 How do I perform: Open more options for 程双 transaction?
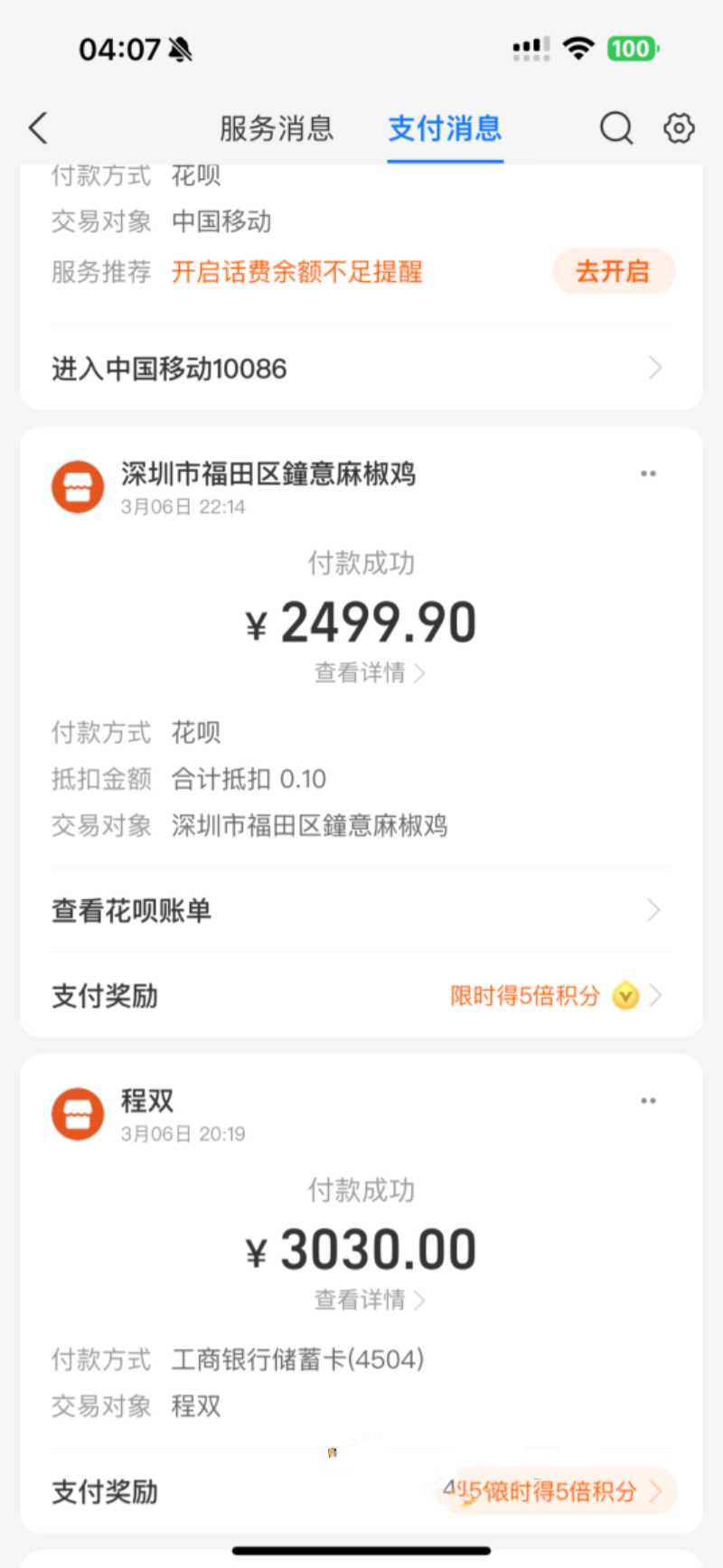coord(647,1100)
